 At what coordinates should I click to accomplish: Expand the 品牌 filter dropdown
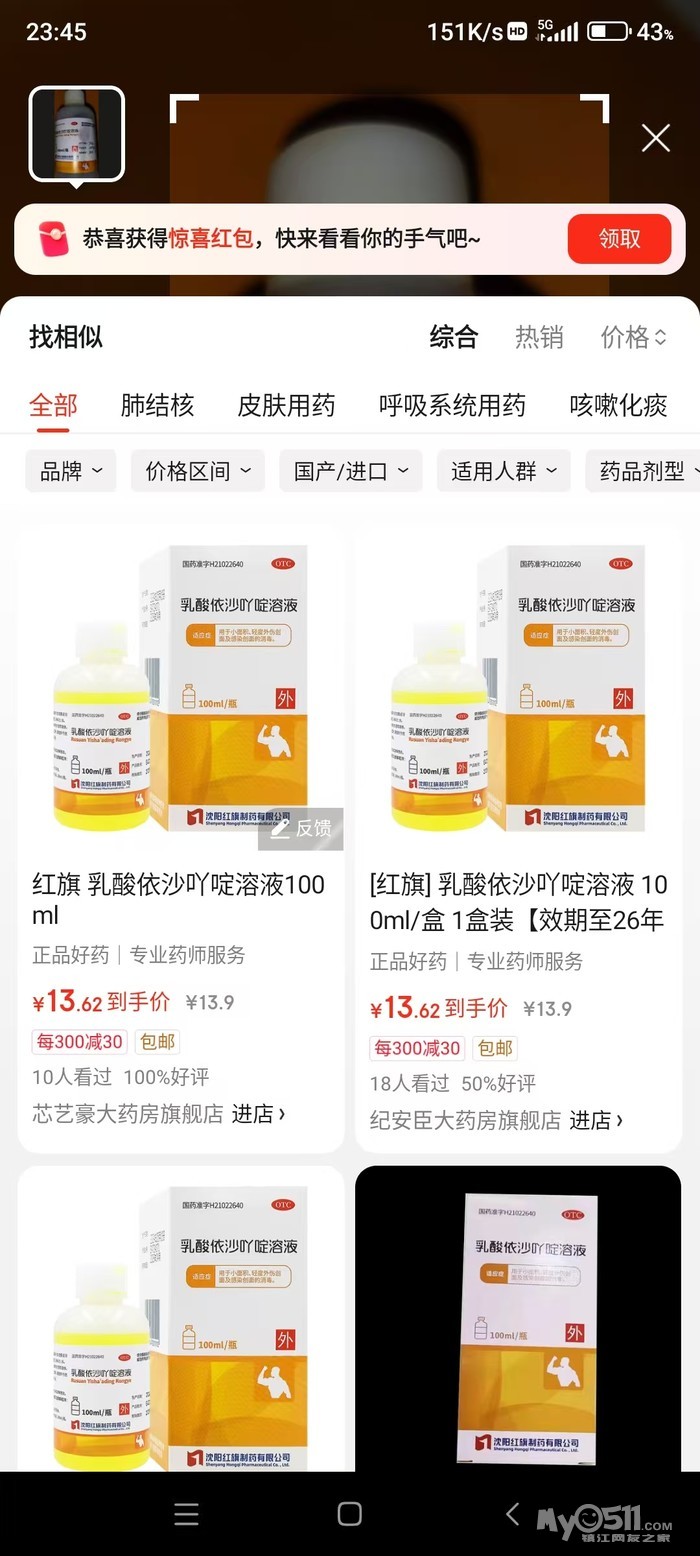(x=71, y=471)
